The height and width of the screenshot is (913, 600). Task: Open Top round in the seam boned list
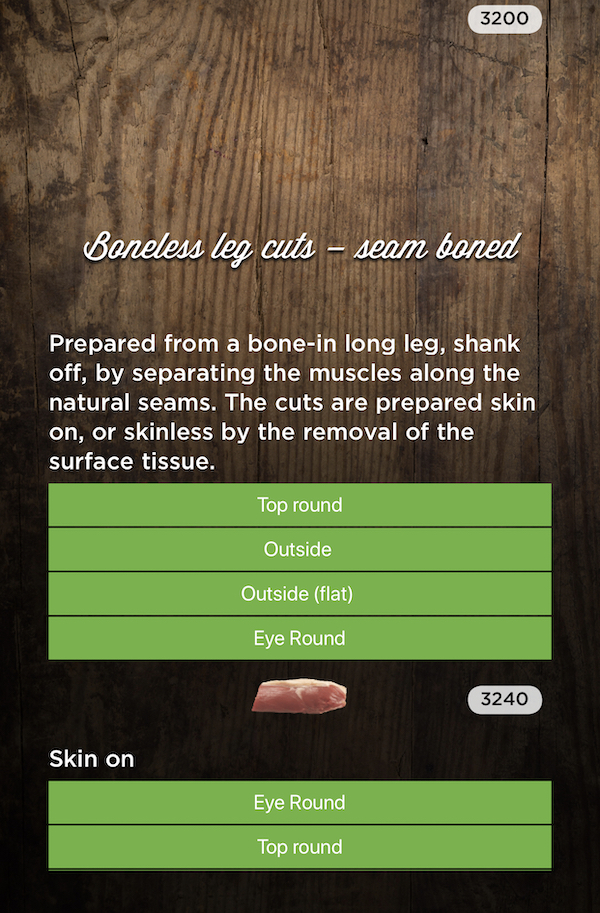(299, 505)
